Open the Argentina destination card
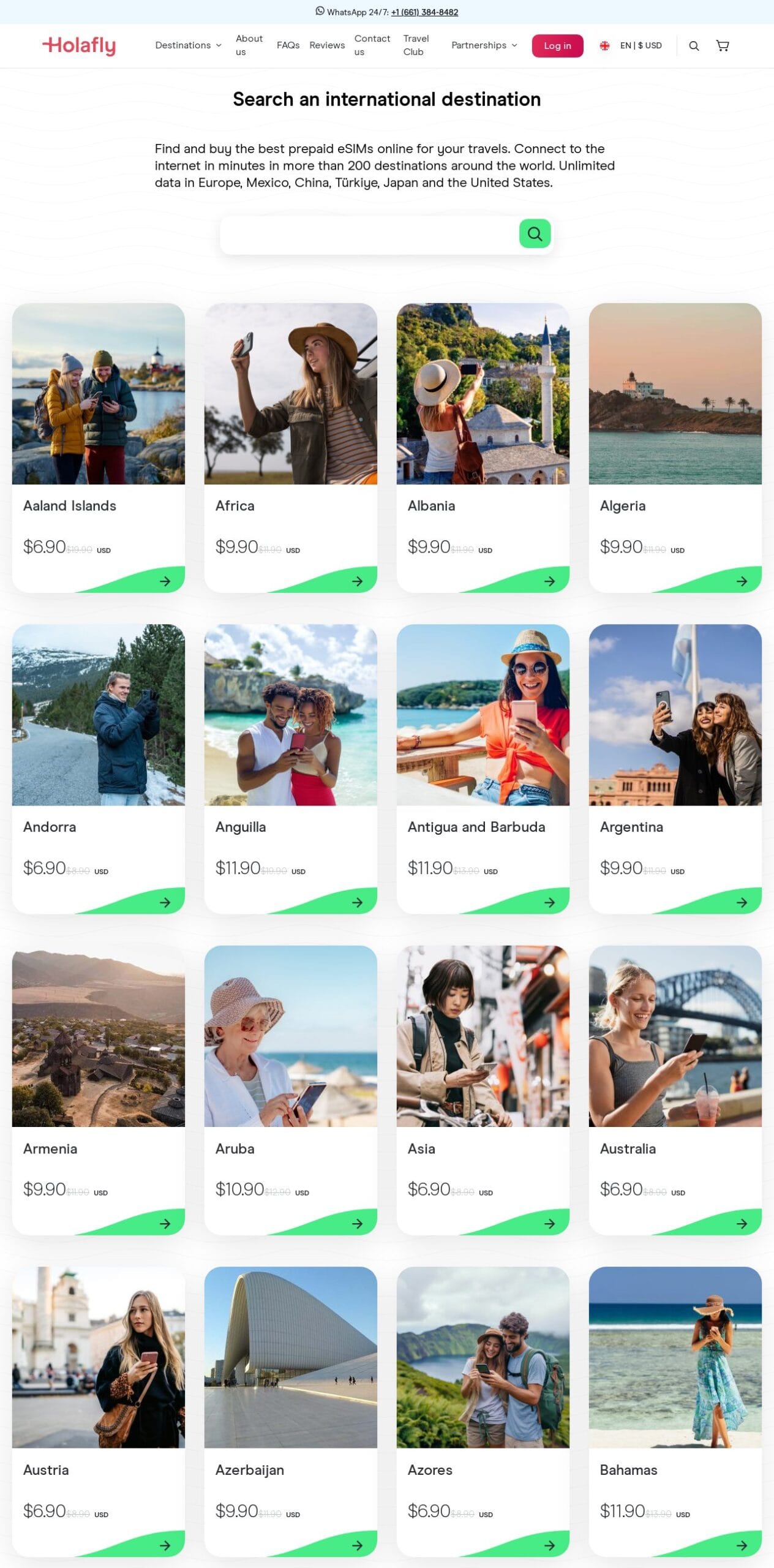Image resolution: width=774 pixels, height=1568 pixels. pos(675,769)
